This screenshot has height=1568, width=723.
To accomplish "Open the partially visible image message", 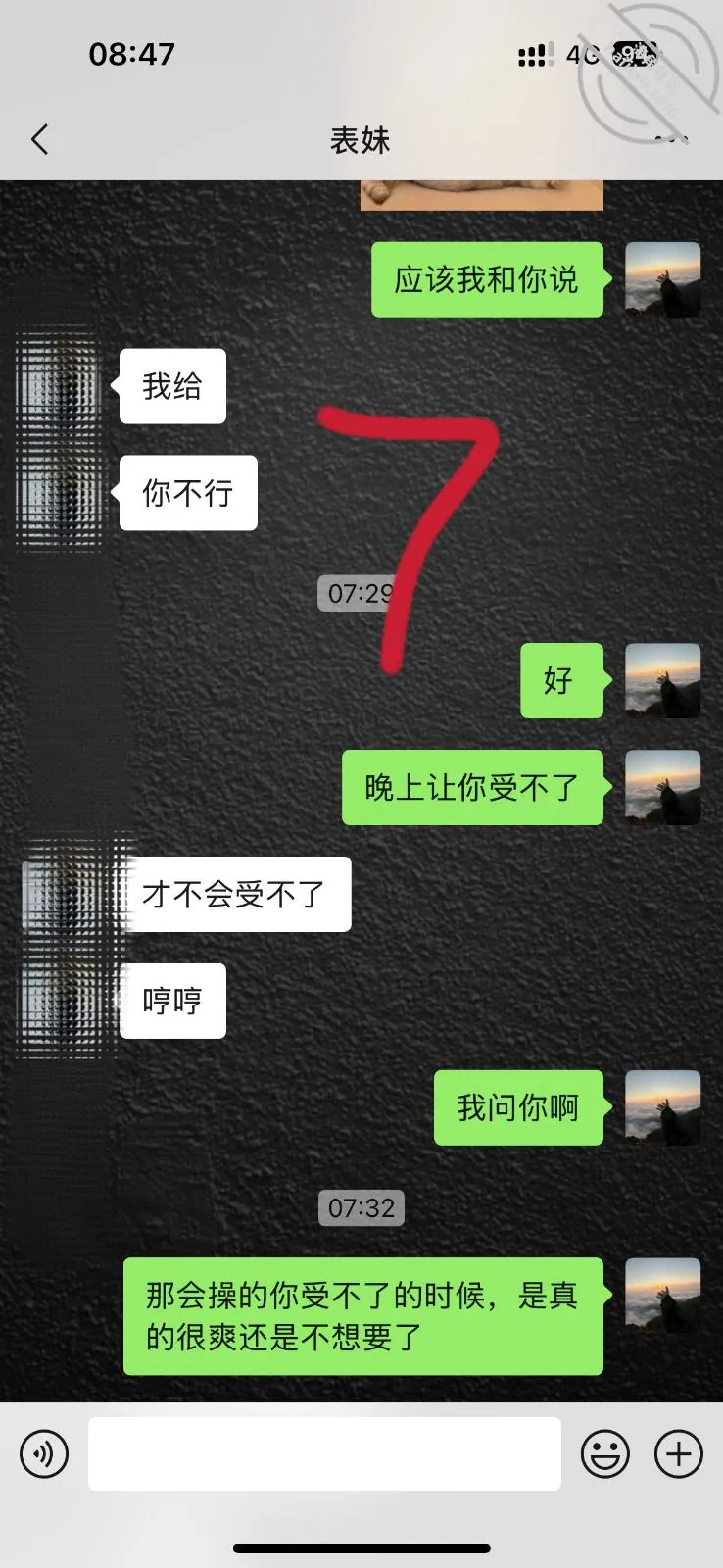I will [x=482, y=195].
